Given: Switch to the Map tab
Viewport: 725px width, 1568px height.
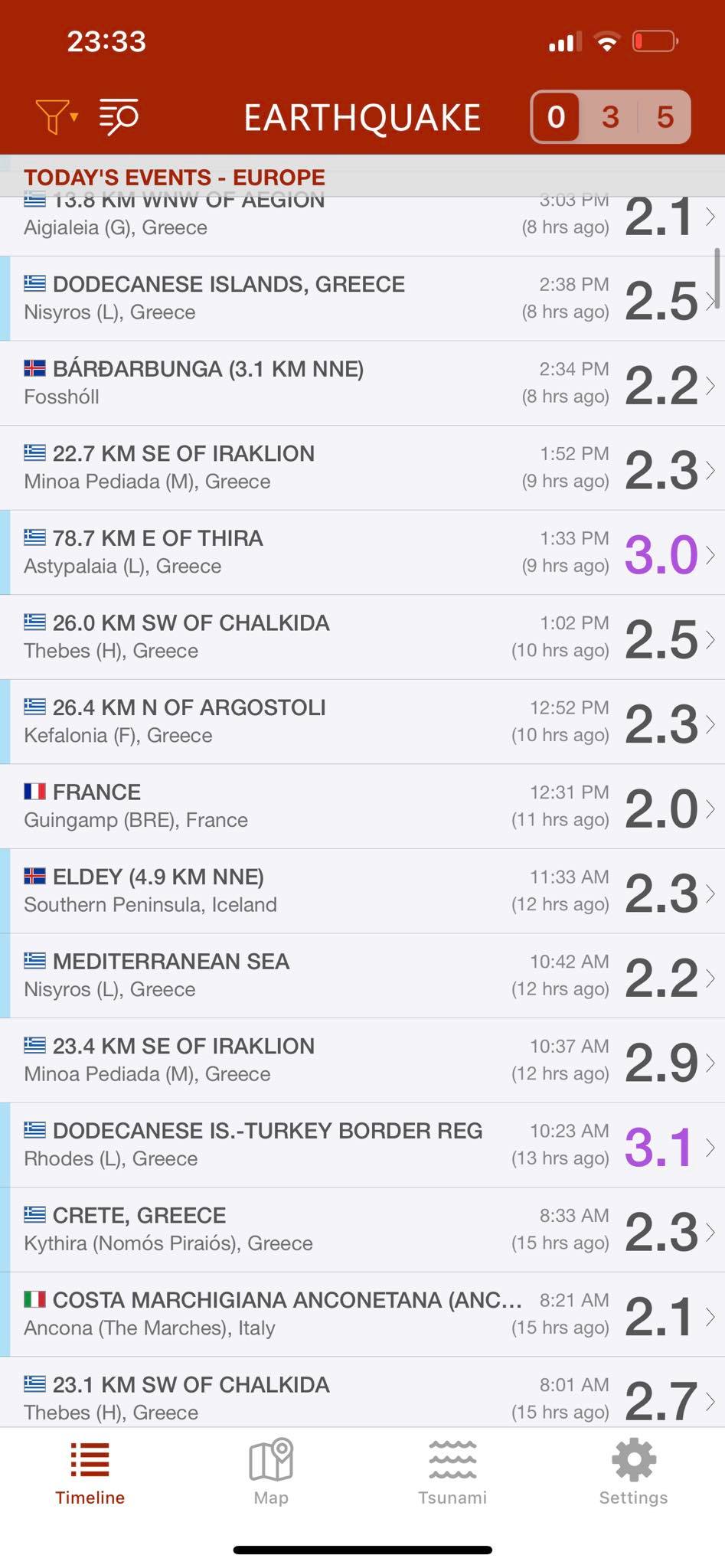Looking at the screenshot, I should [x=271, y=1472].
